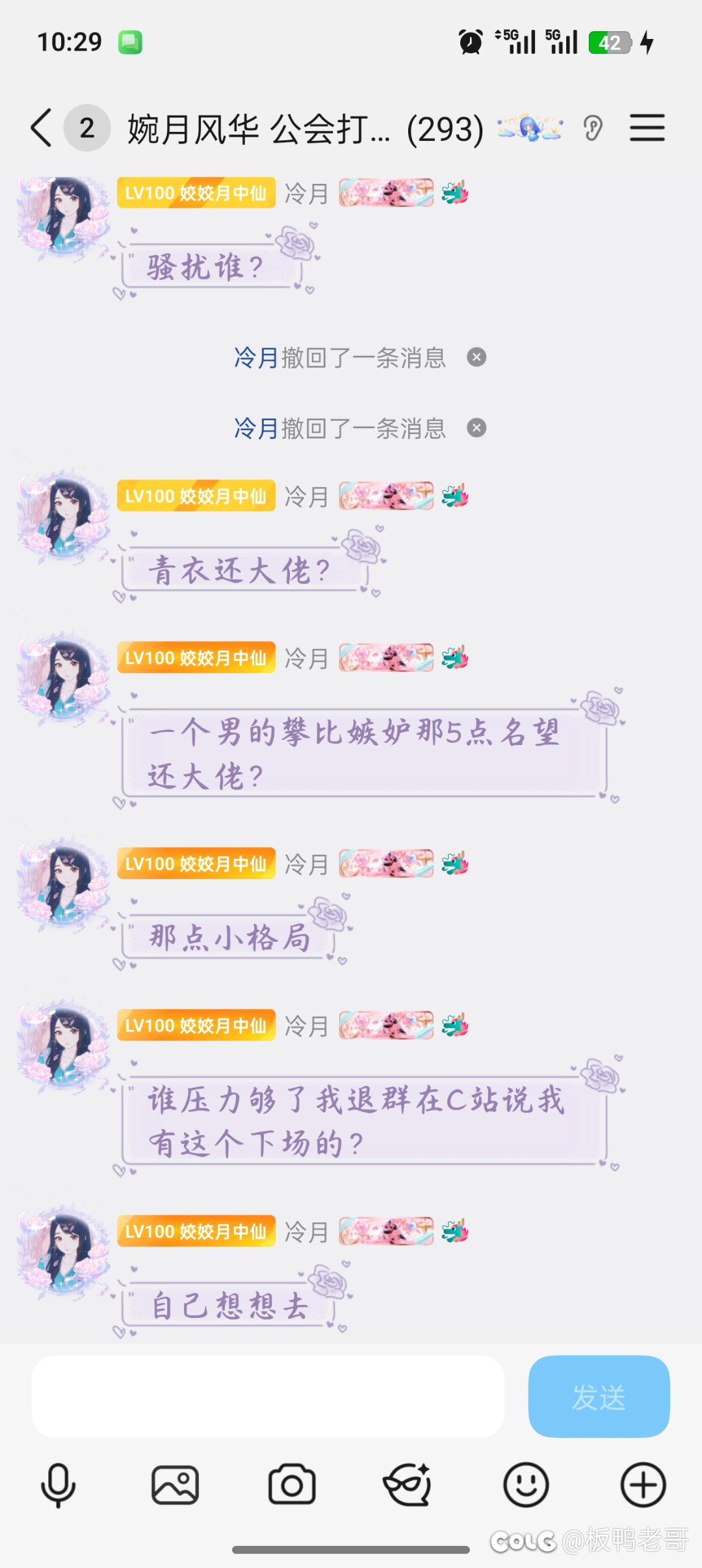Send the message with 发送 button
Viewport: 702px width, 1568px height.
pos(599,1396)
